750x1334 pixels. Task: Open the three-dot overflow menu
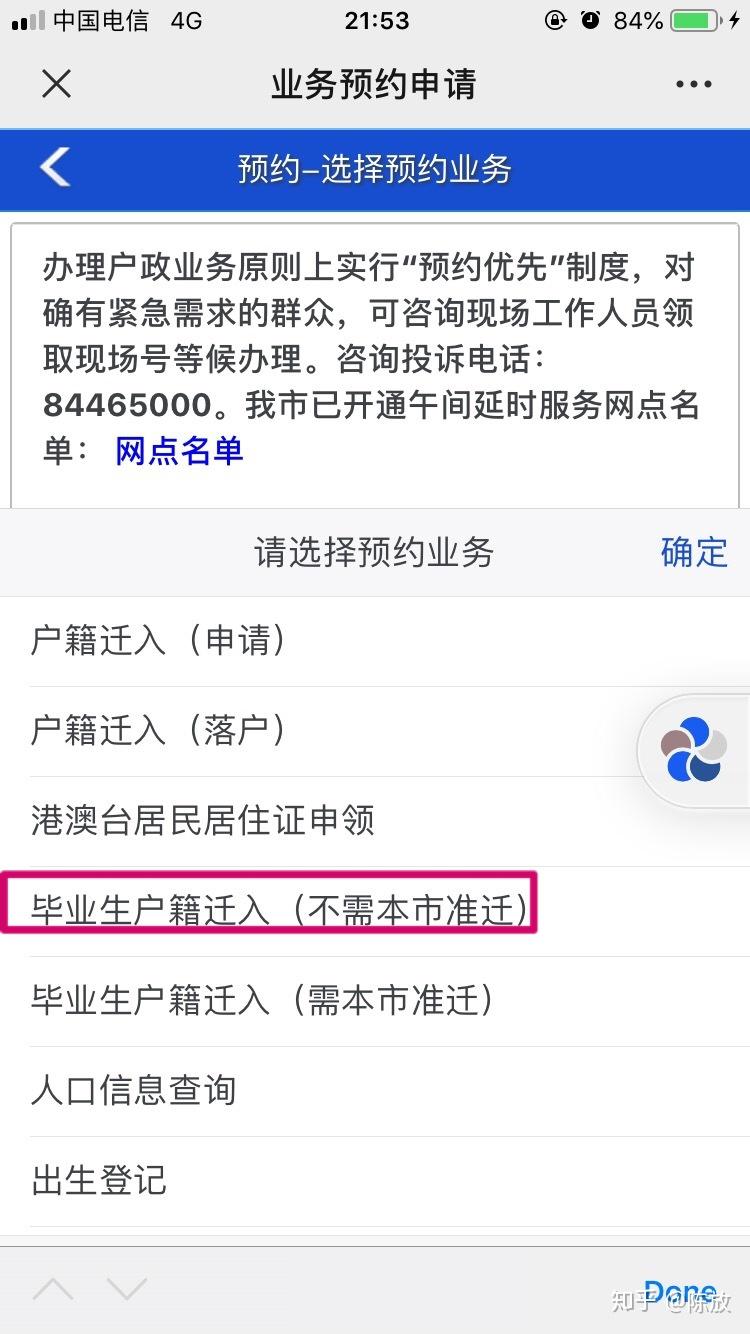pyautogui.click(x=693, y=85)
